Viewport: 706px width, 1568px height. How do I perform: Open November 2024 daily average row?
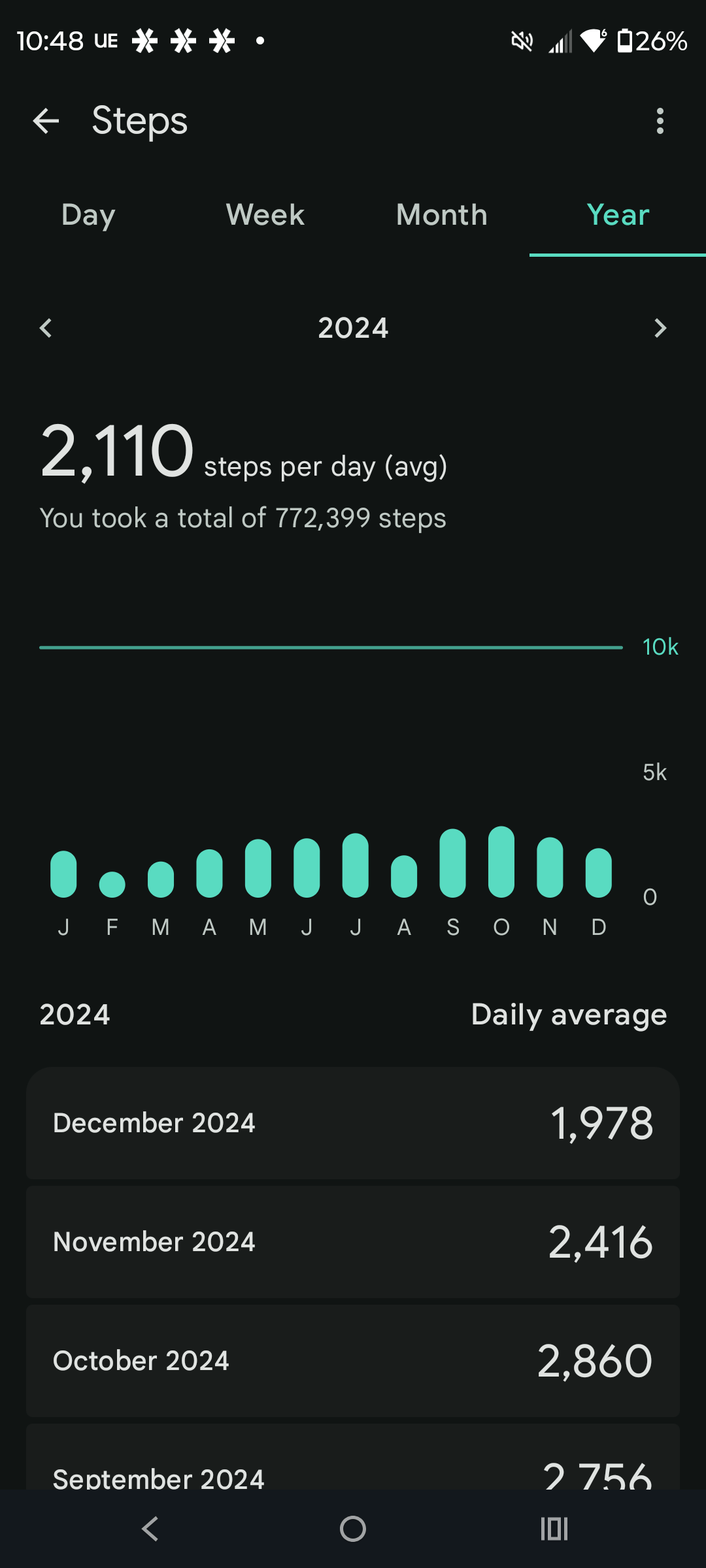(x=353, y=1242)
